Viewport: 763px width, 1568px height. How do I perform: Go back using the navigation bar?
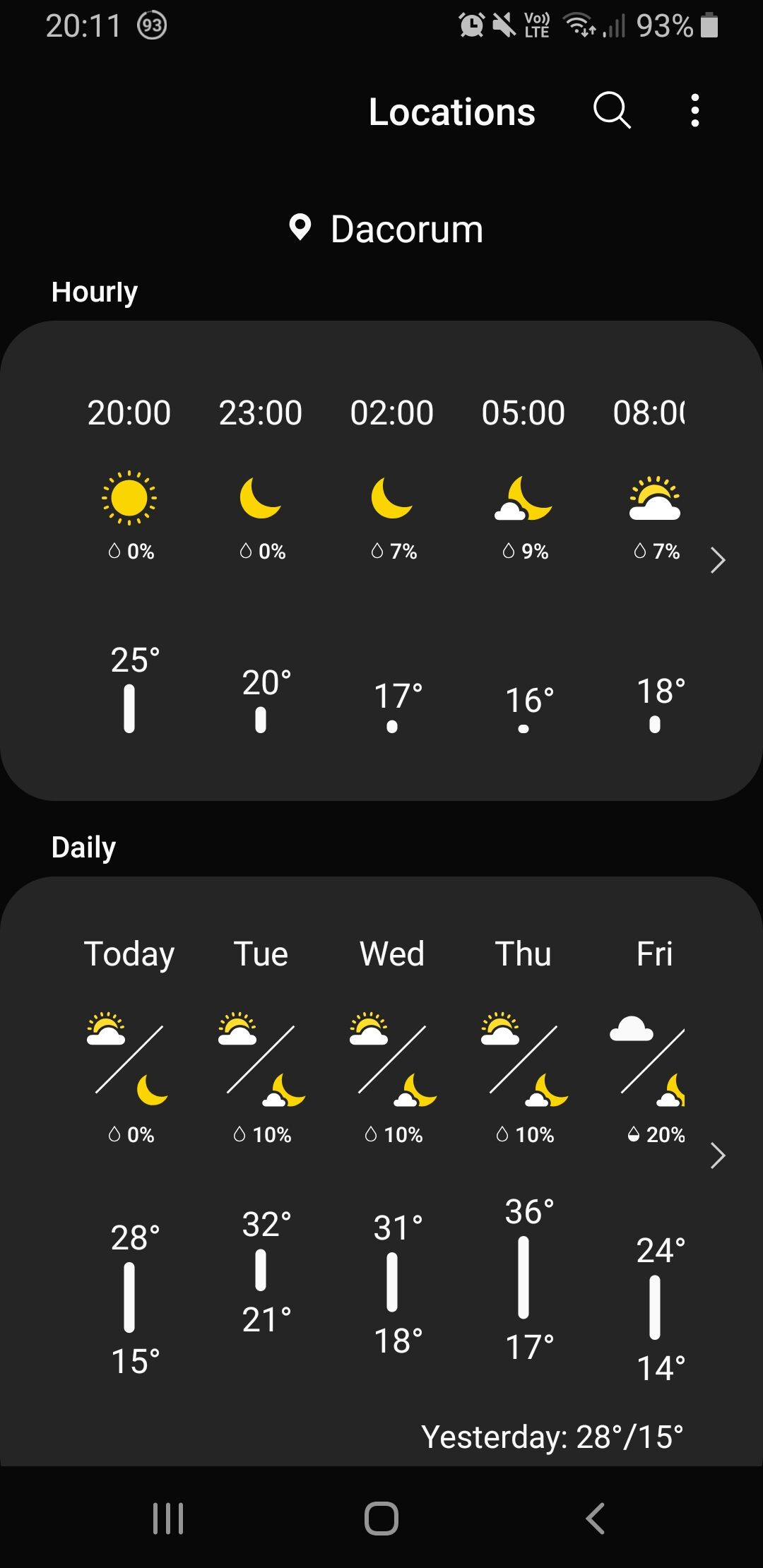596,1518
